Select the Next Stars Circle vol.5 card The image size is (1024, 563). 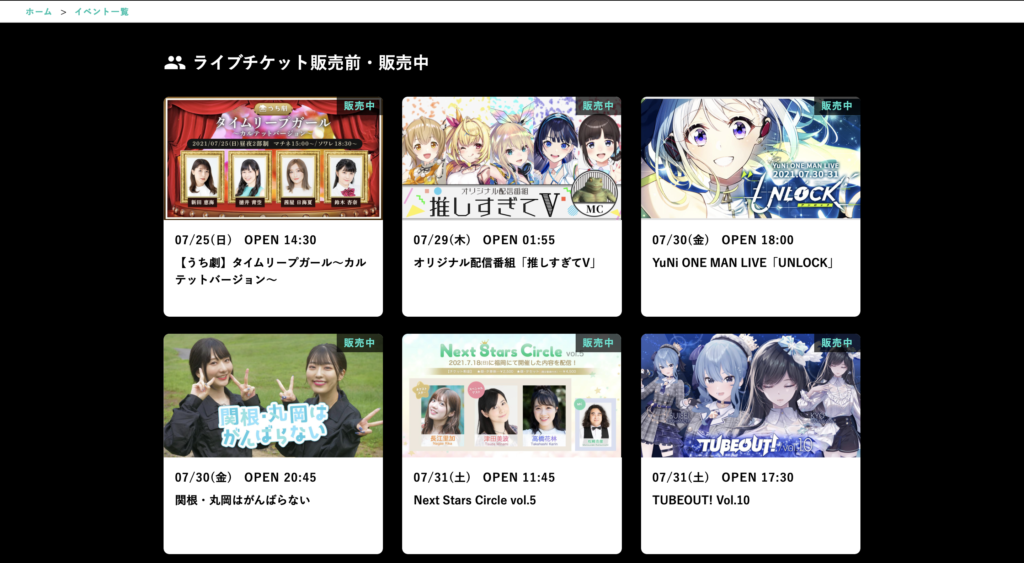(x=511, y=443)
